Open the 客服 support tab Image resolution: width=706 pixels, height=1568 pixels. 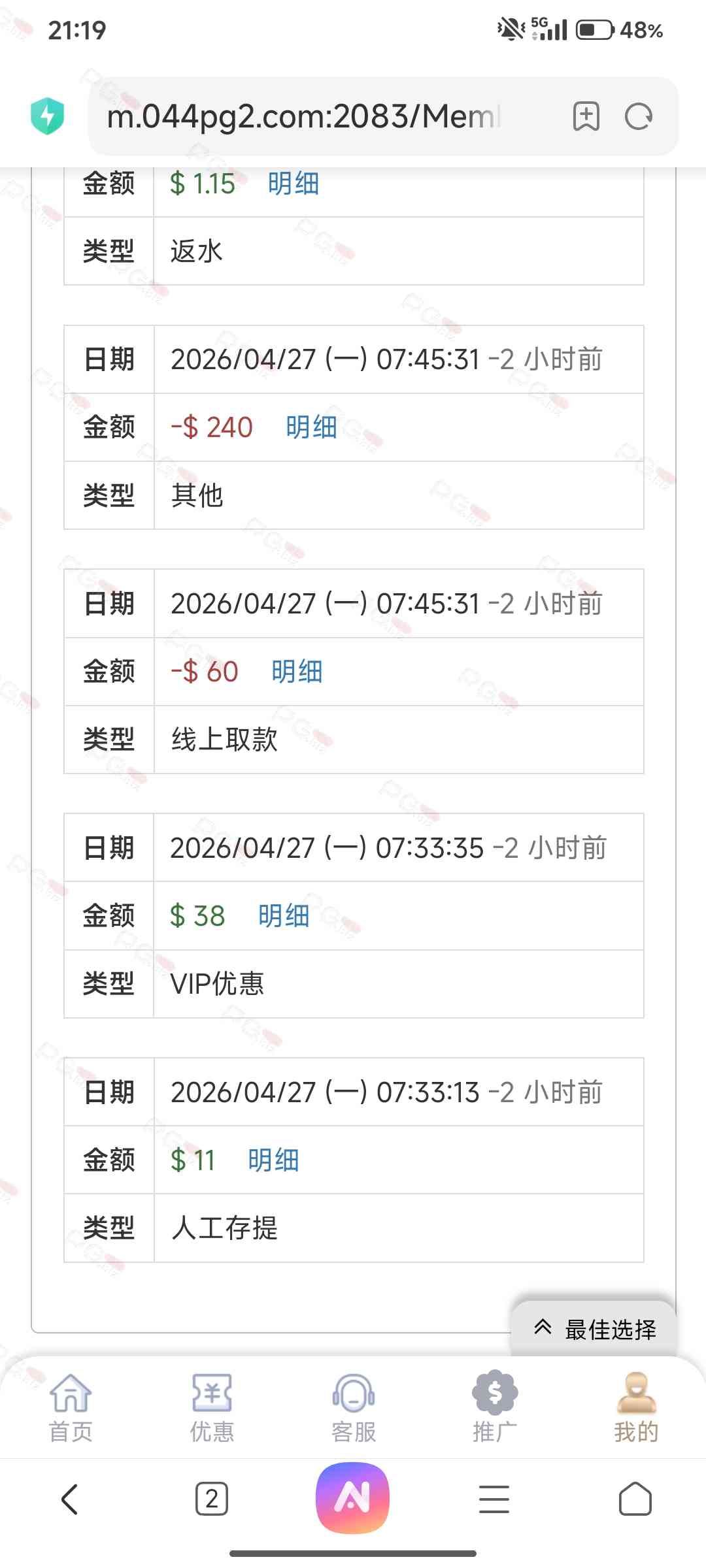(x=353, y=1407)
